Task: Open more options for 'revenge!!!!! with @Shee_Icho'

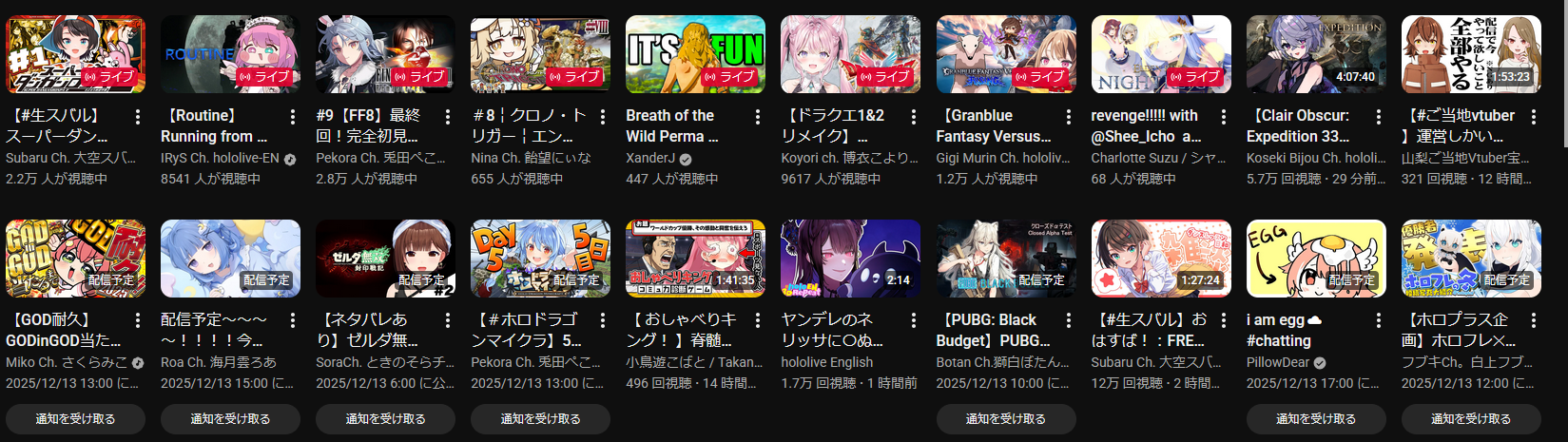Action: [x=1224, y=117]
